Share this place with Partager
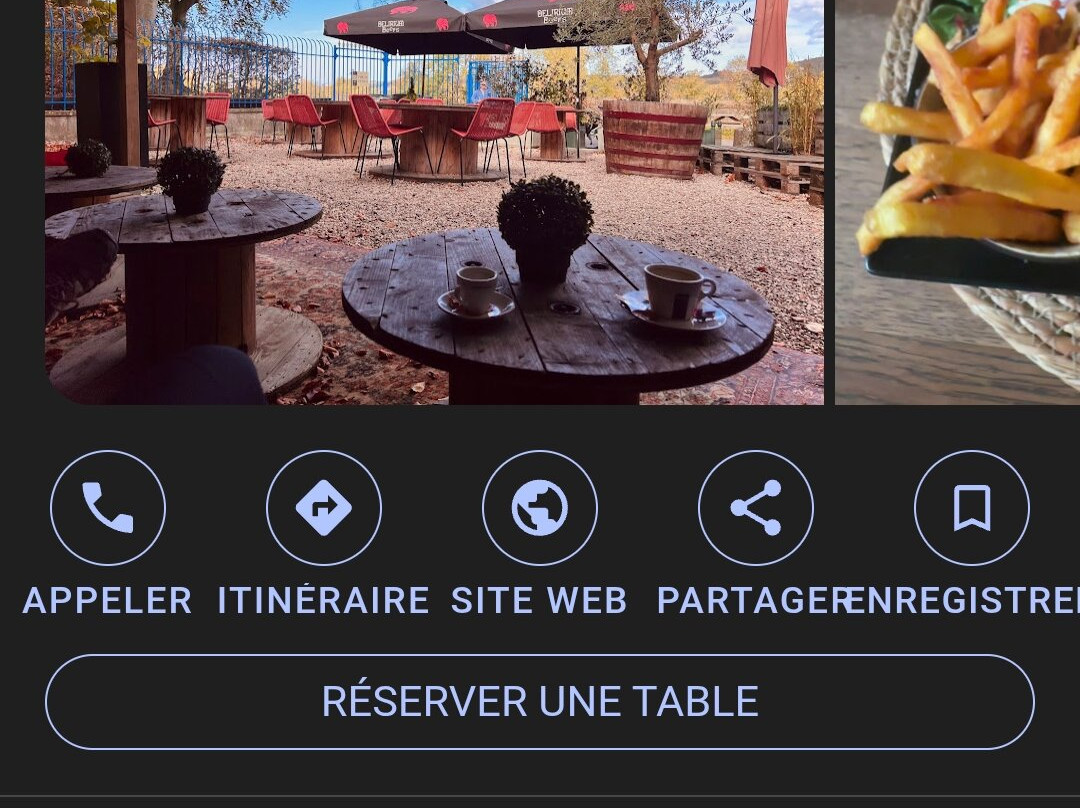This screenshot has height=808, width=1080. point(756,508)
